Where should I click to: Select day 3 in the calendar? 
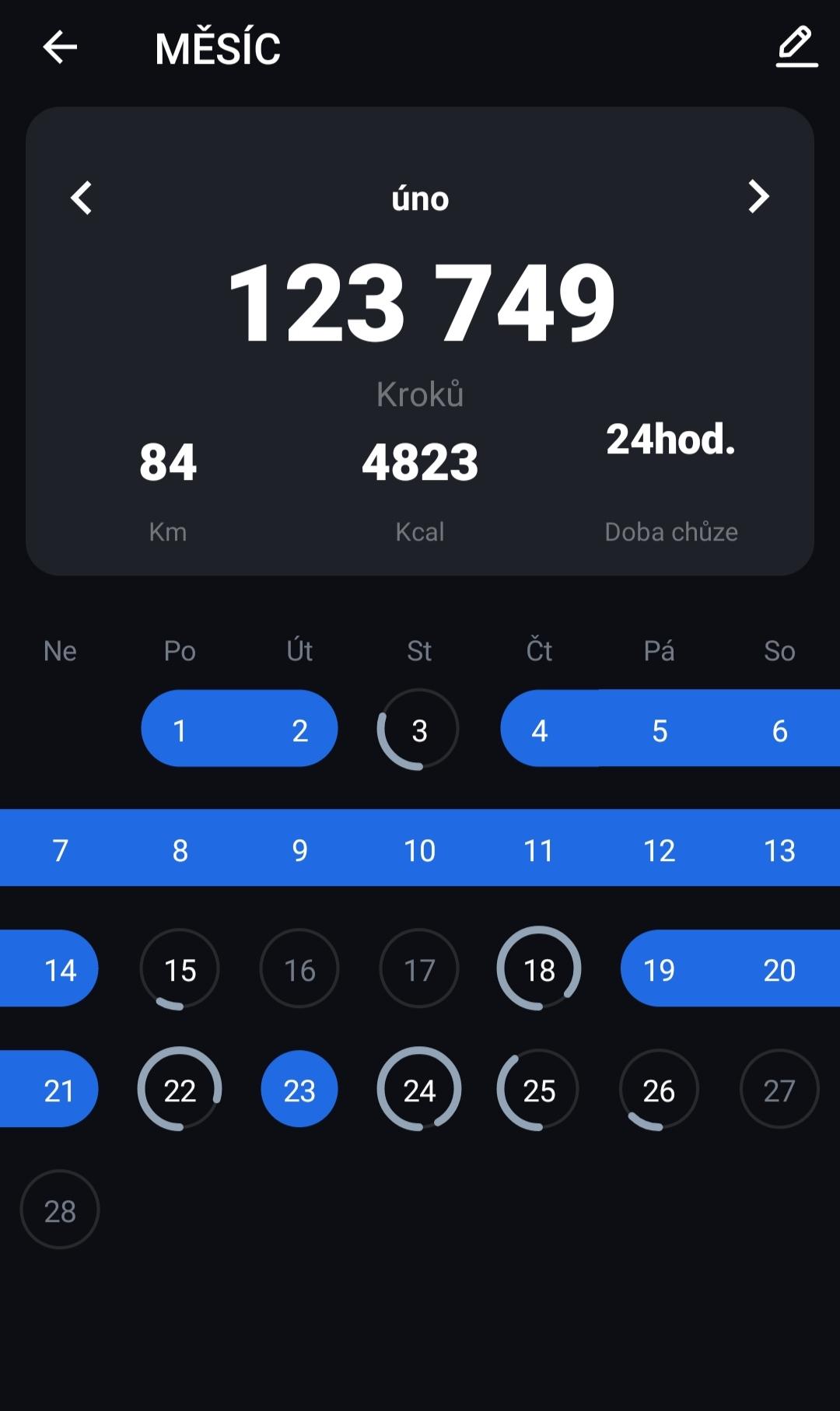418,730
